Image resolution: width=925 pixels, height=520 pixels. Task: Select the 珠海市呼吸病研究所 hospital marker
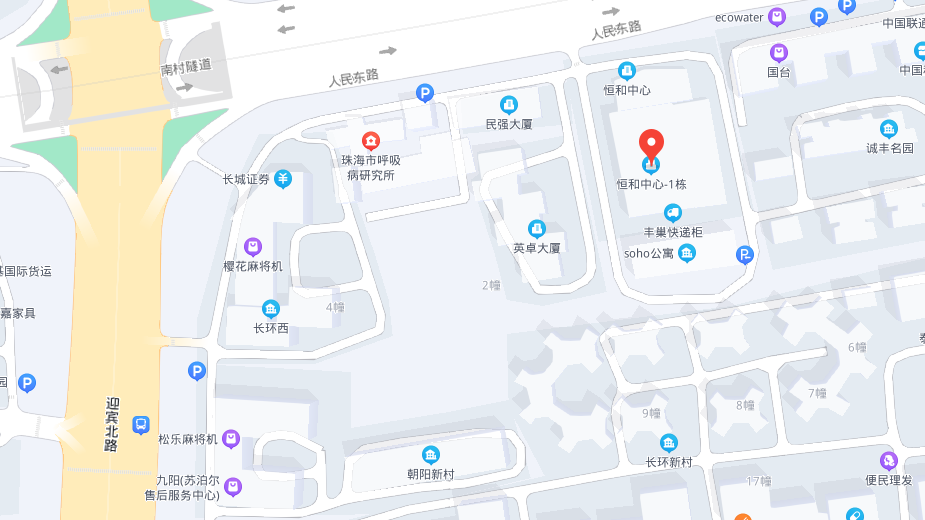point(370,140)
